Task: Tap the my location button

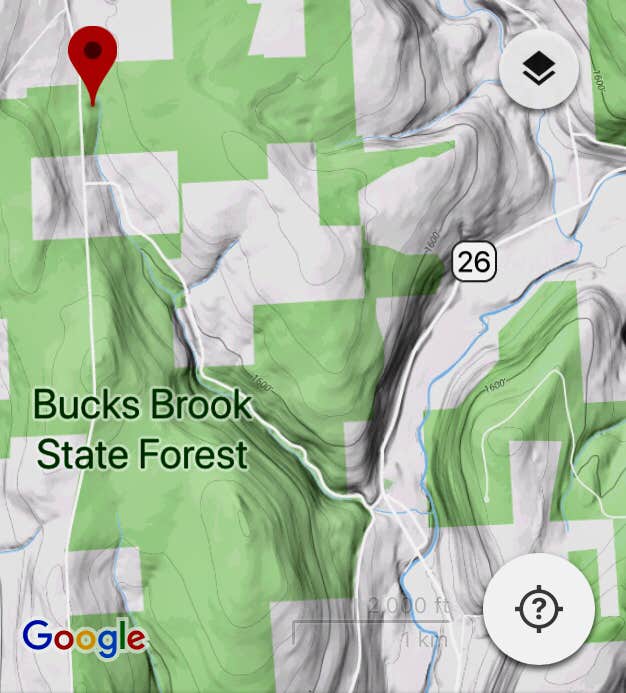Action: tap(539, 608)
